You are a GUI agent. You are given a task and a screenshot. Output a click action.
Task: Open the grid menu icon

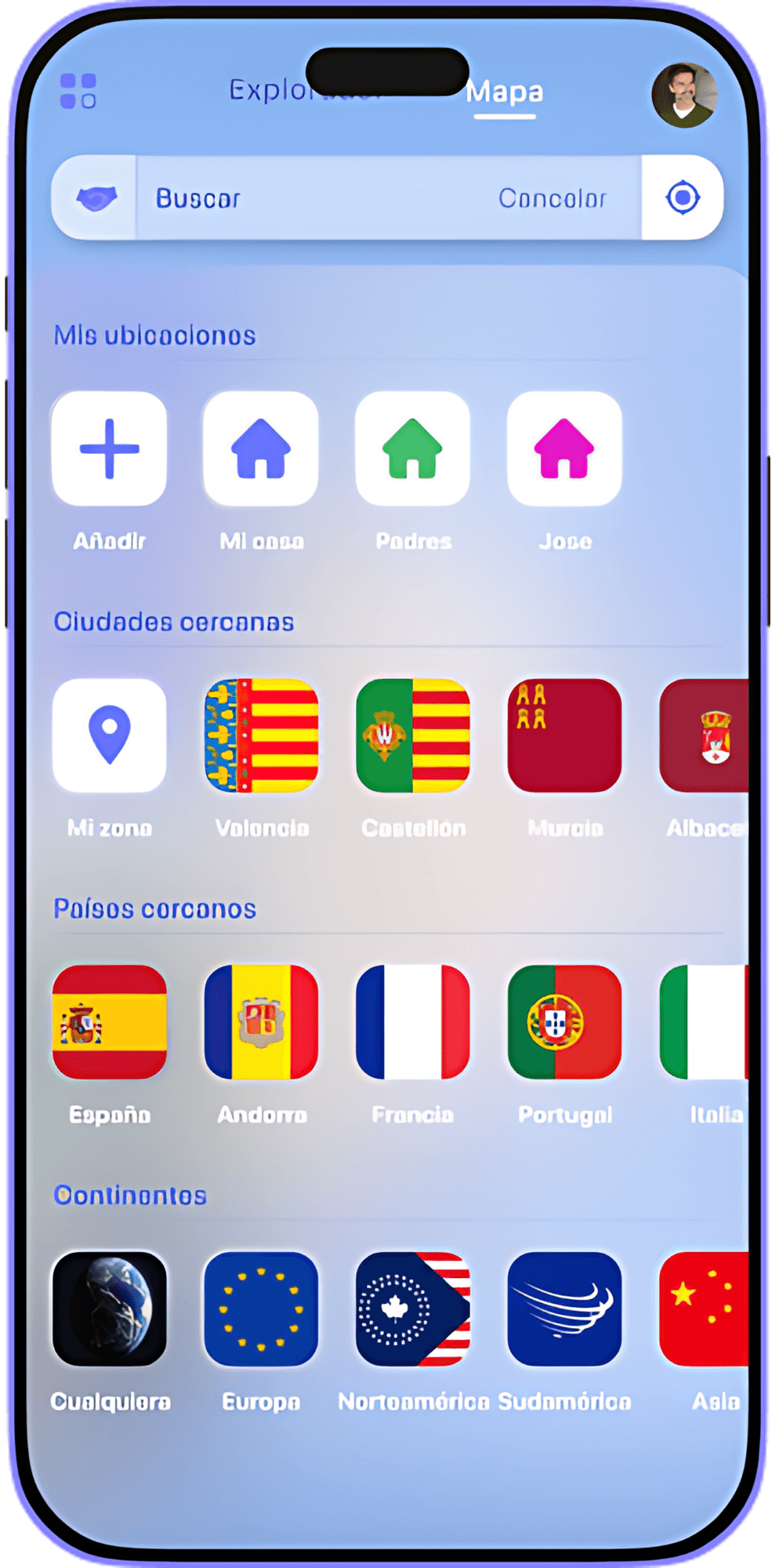78,91
